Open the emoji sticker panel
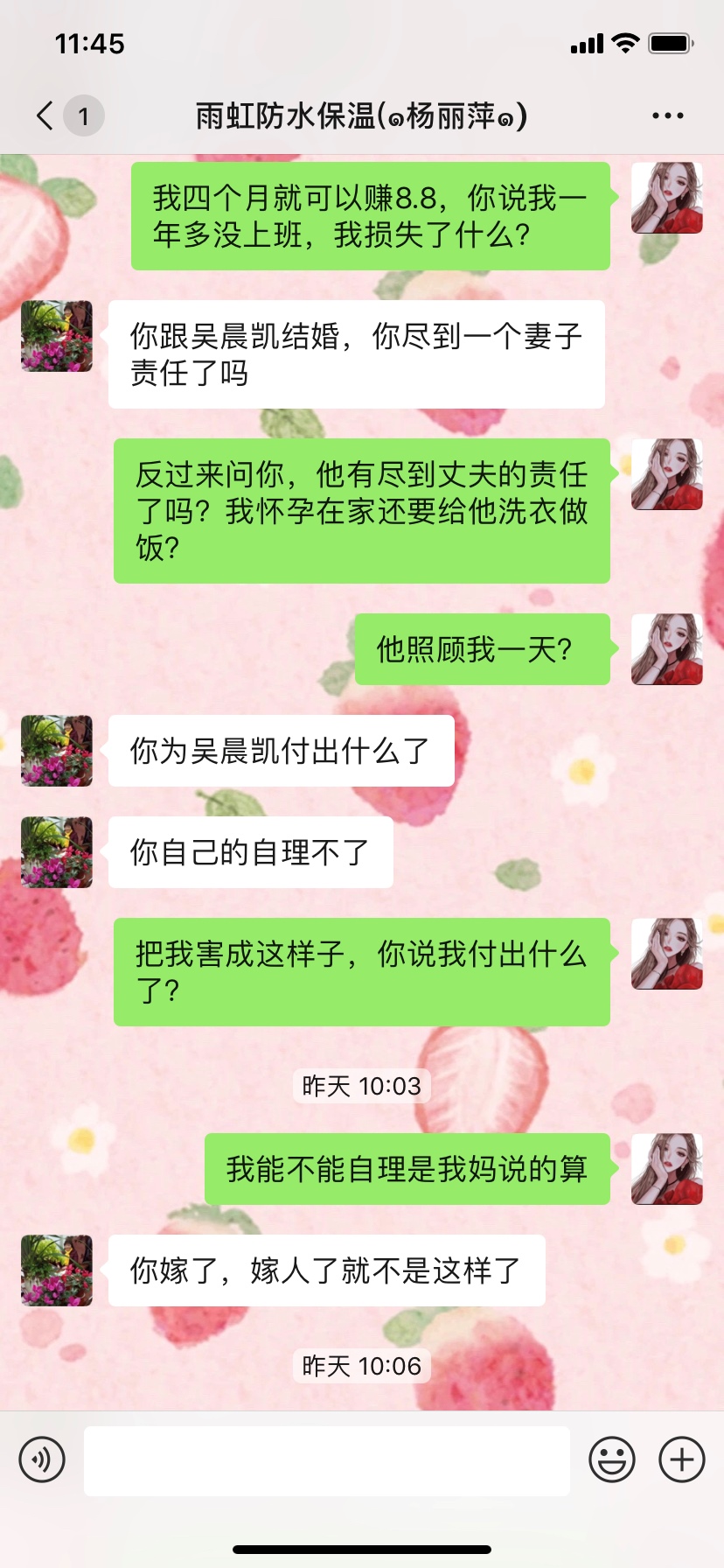724x1568 pixels. coord(612,1459)
